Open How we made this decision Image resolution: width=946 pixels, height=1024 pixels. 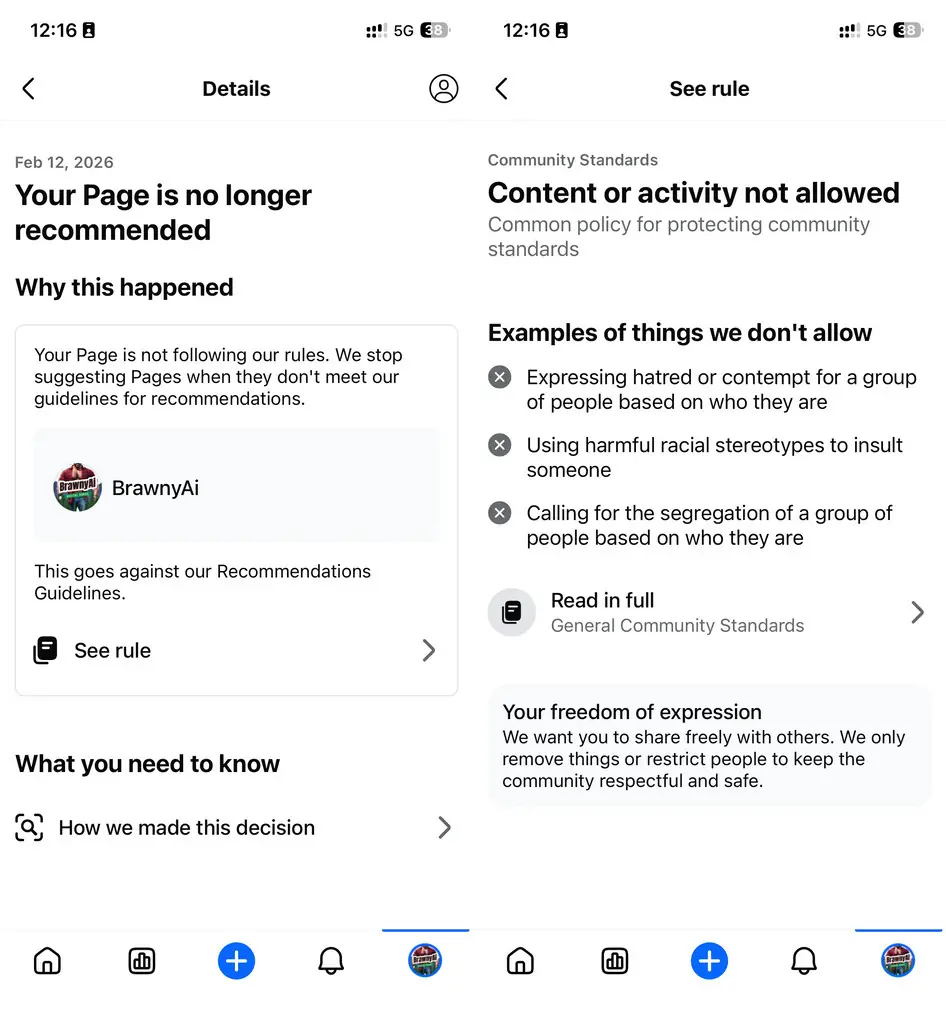coord(236,828)
